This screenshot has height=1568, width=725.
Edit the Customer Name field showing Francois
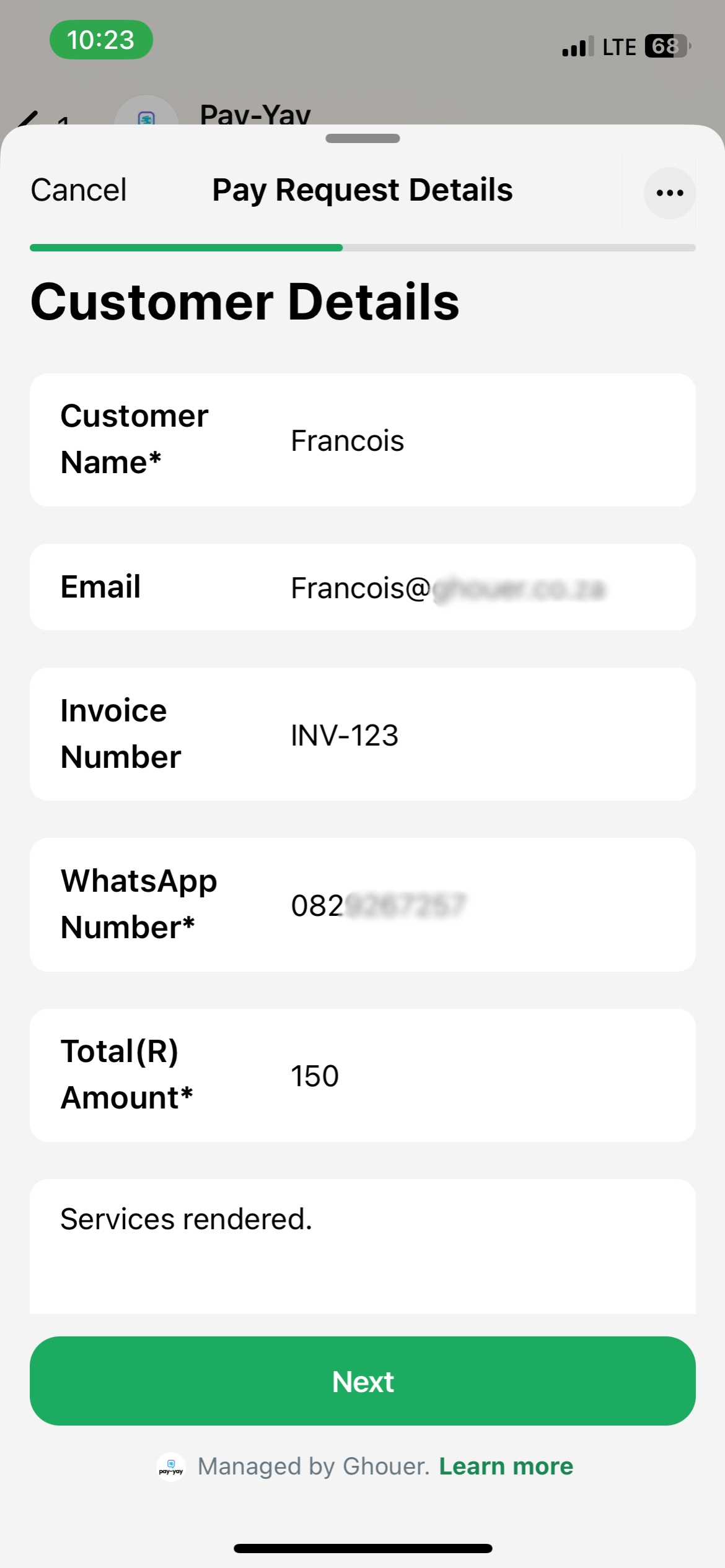[362, 440]
